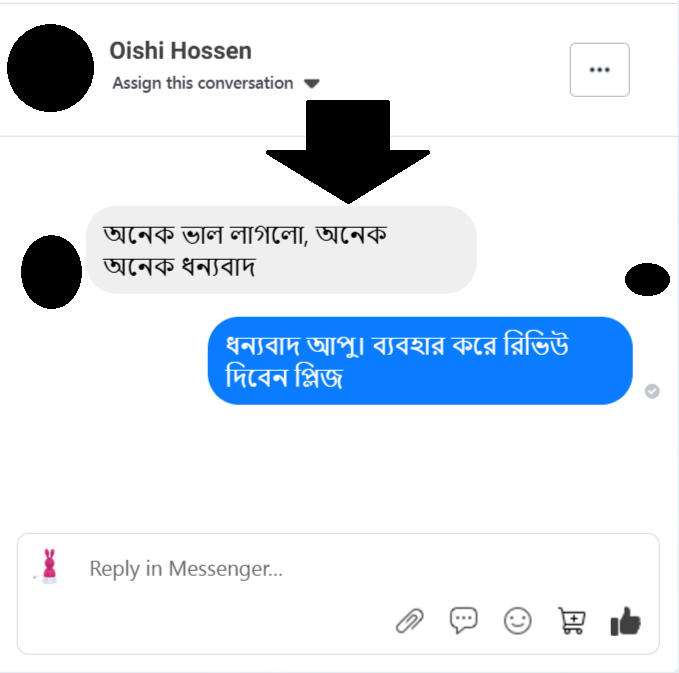679x673 pixels.
Task: Open saved replies speech bubble icon
Action: tap(463, 621)
